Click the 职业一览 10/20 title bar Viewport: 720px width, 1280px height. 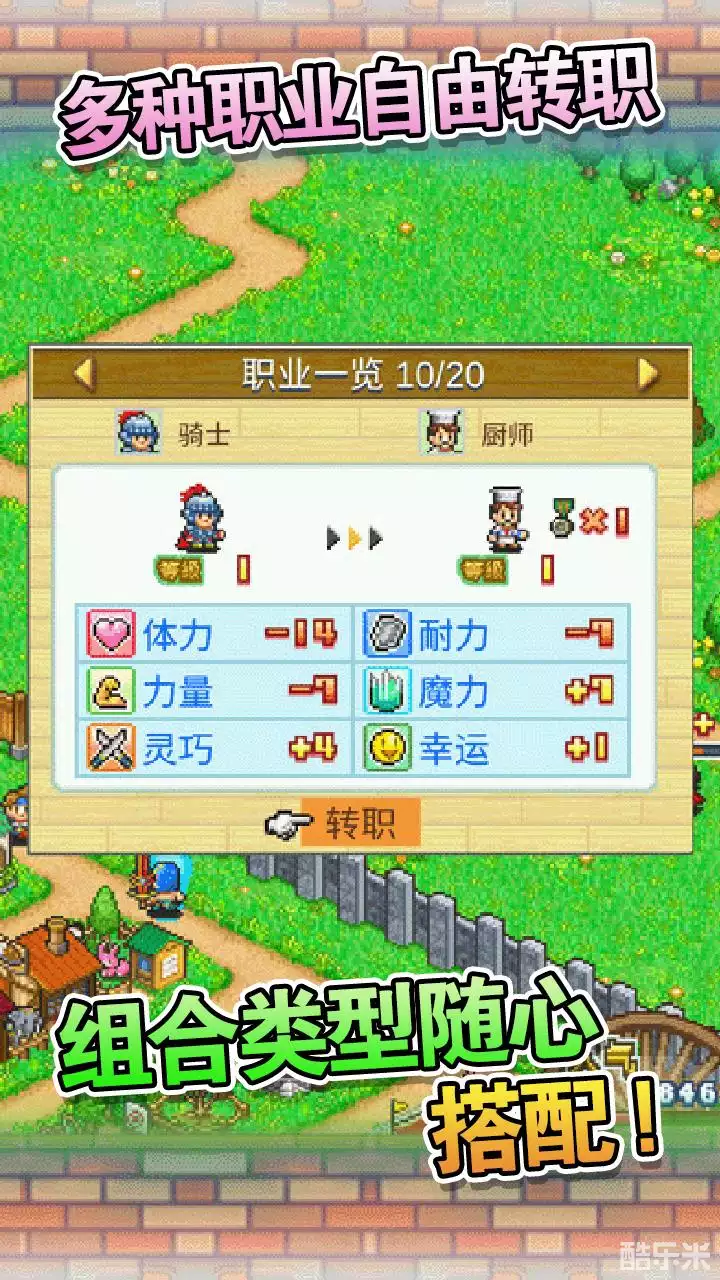pos(360,372)
